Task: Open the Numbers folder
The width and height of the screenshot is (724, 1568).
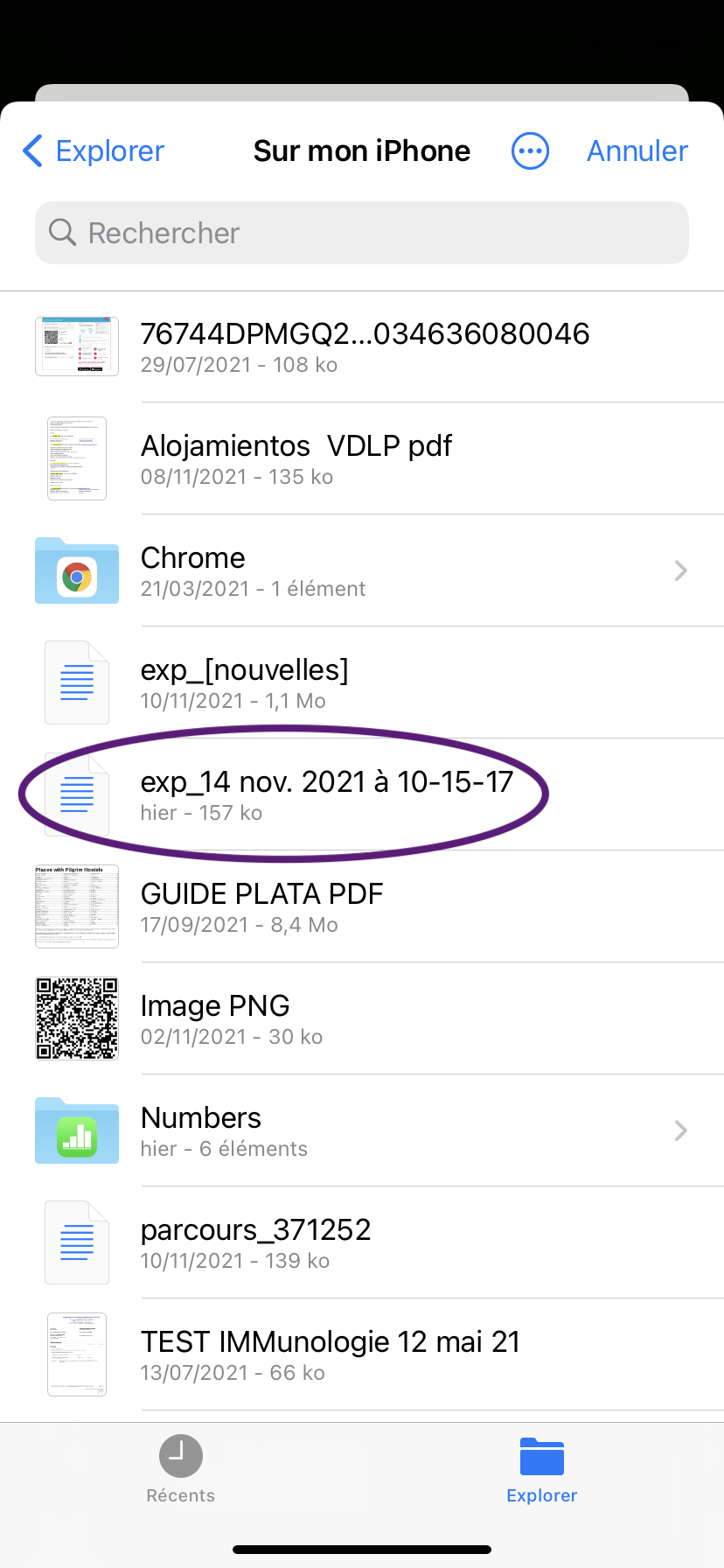Action: click(x=362, y=1130)
